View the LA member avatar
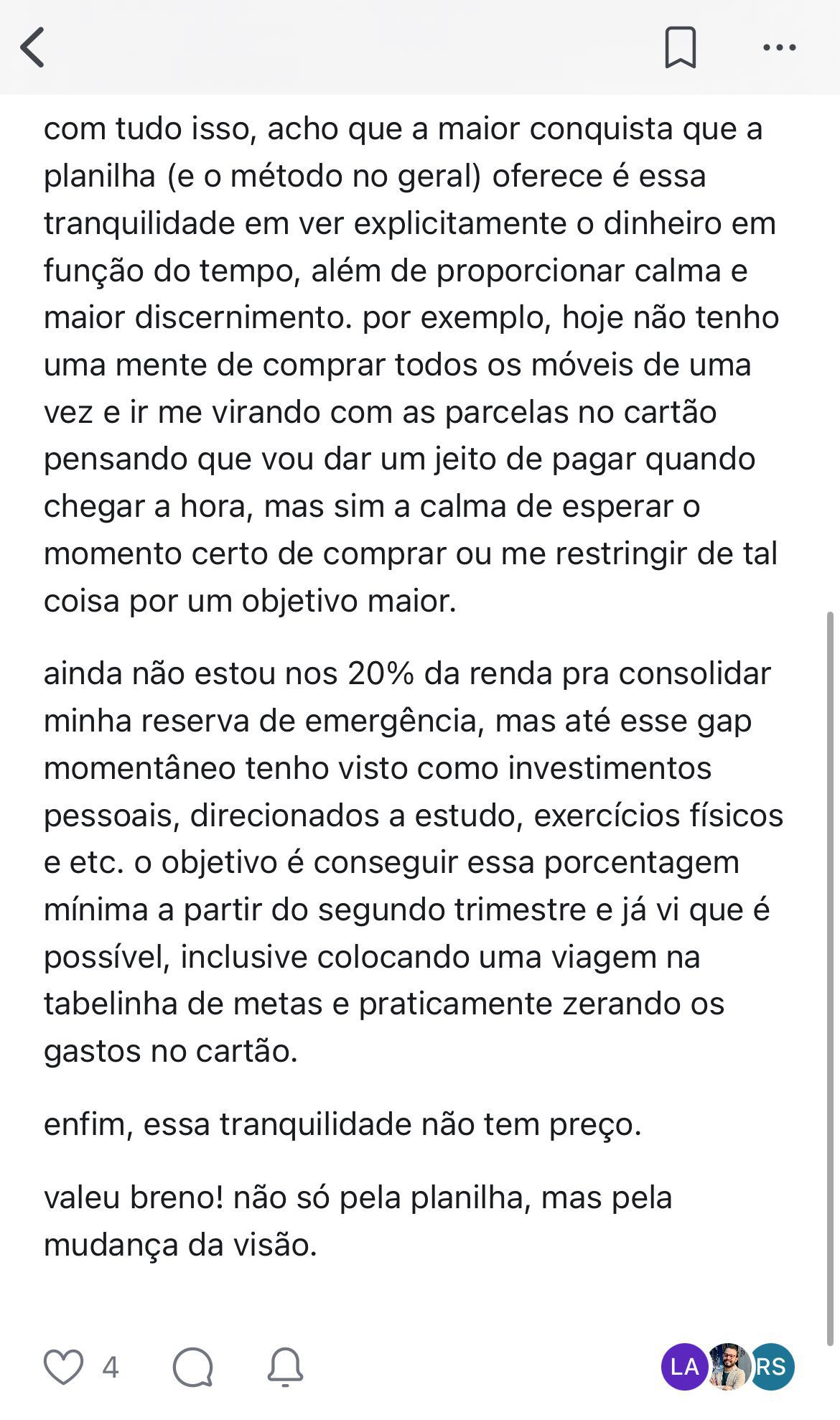 tap(683, 1366)
